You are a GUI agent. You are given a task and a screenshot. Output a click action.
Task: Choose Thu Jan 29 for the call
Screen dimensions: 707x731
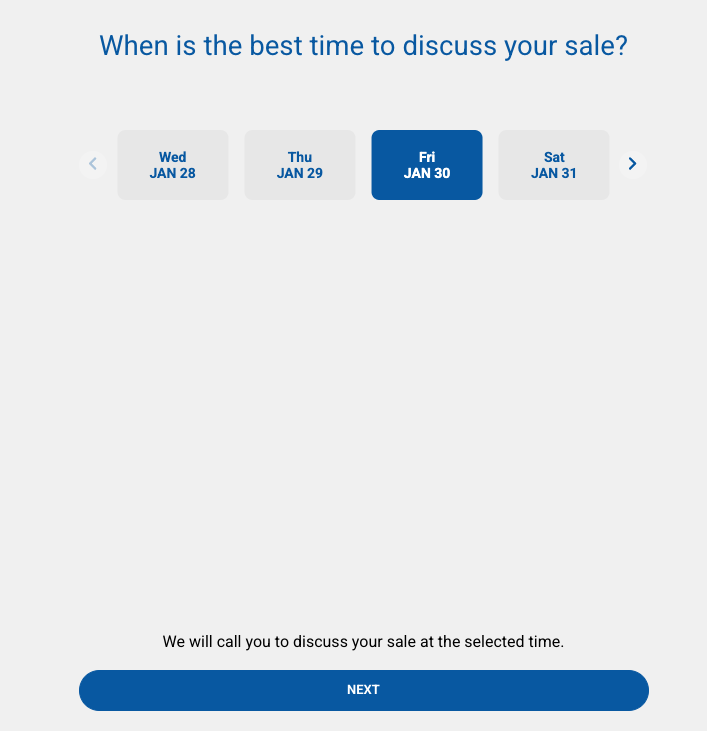[300, 165]
